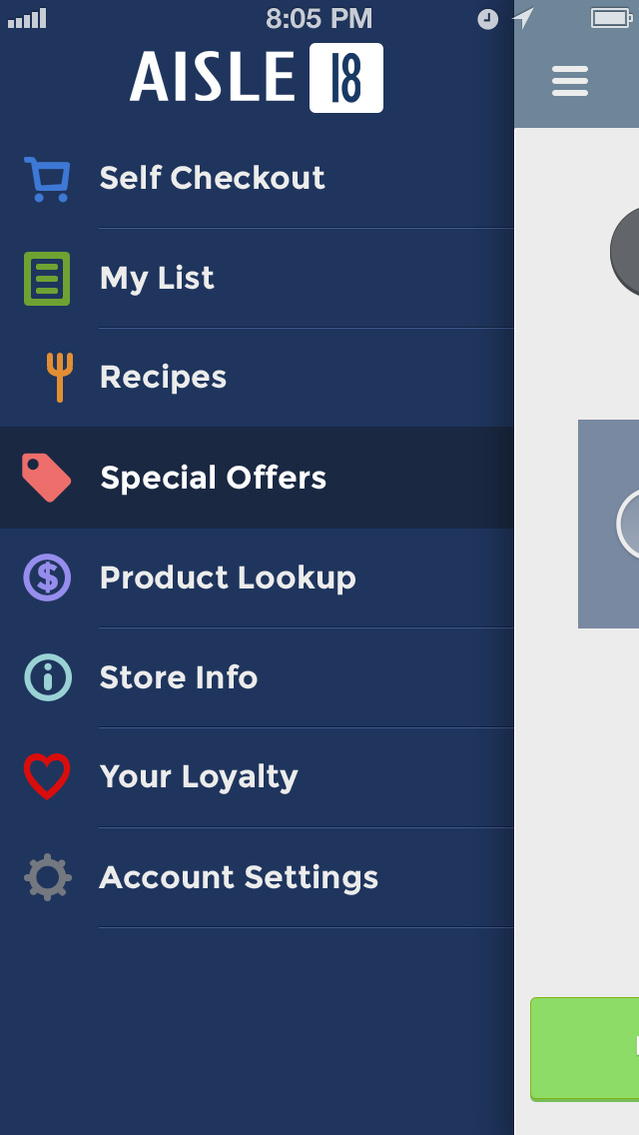Go to My List
This screenshot has height=1135, width=639.
tap(257, 278)
